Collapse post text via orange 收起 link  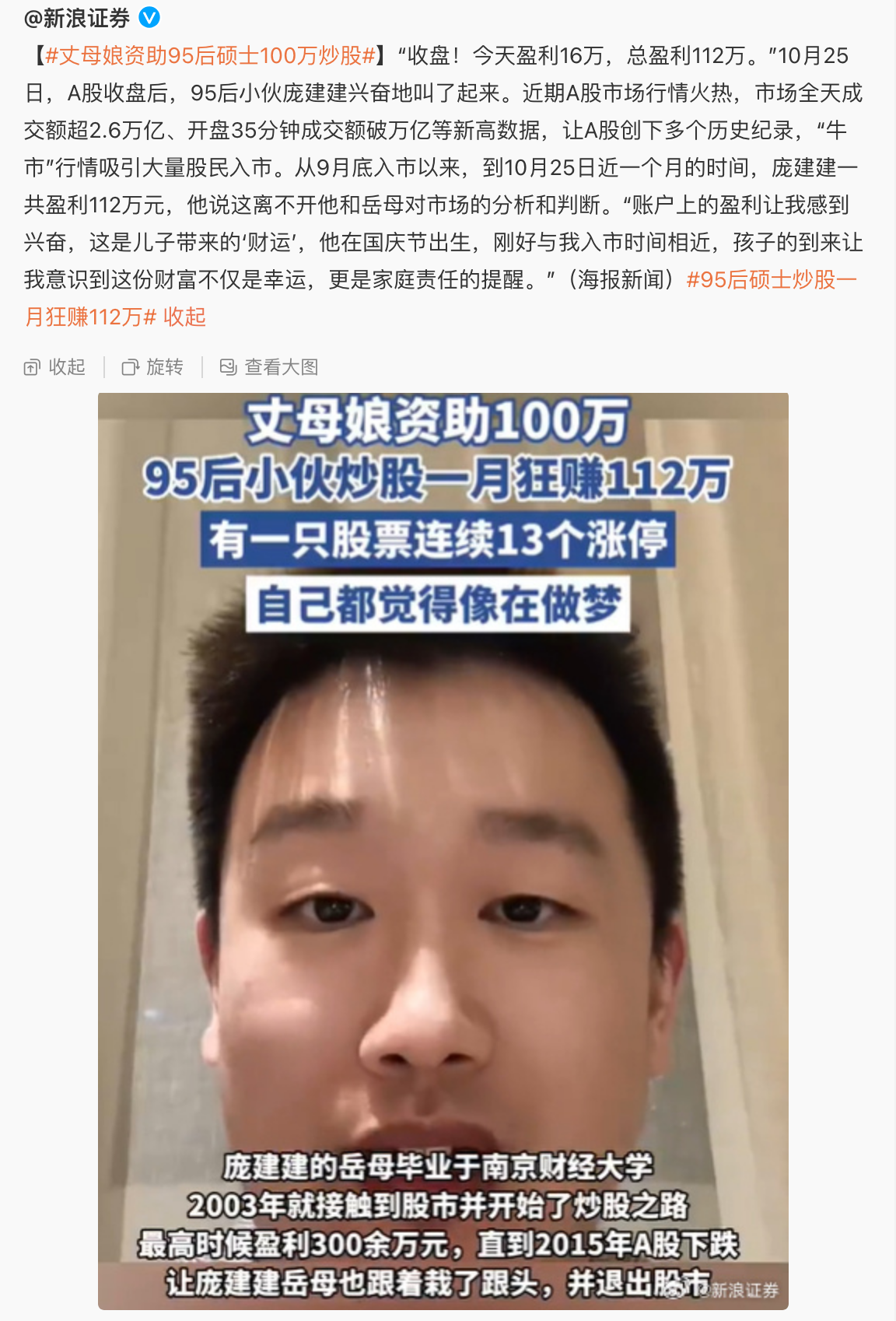click(184, 317)
